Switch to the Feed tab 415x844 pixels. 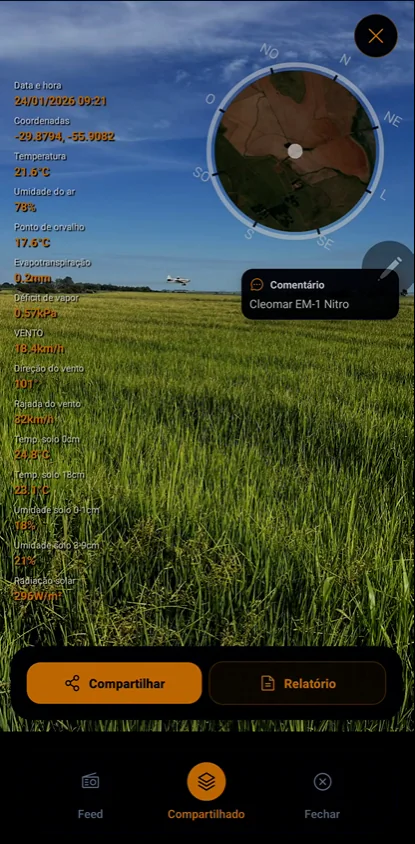pyautogui.click(x=90, y=796)
